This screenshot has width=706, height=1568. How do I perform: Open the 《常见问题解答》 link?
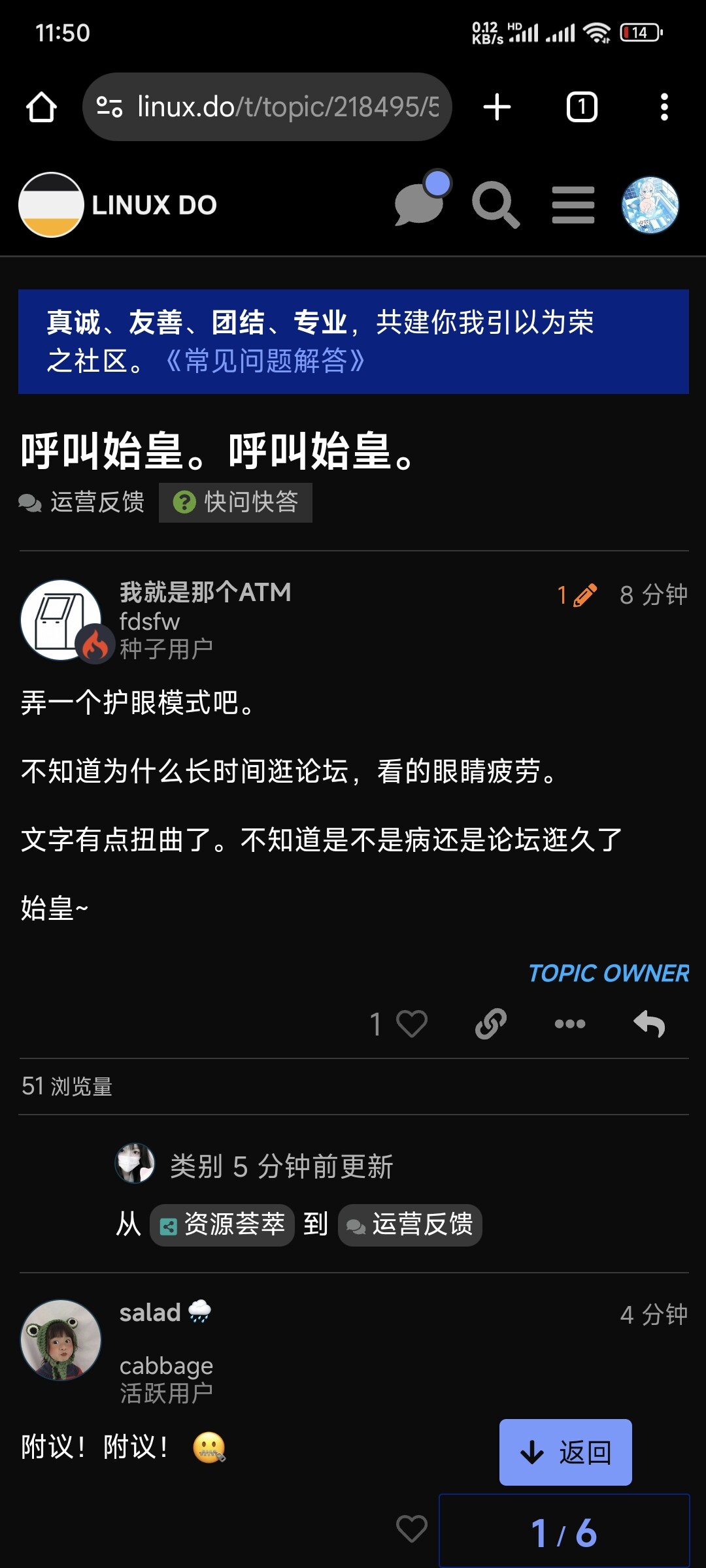(x=265, y=361)
